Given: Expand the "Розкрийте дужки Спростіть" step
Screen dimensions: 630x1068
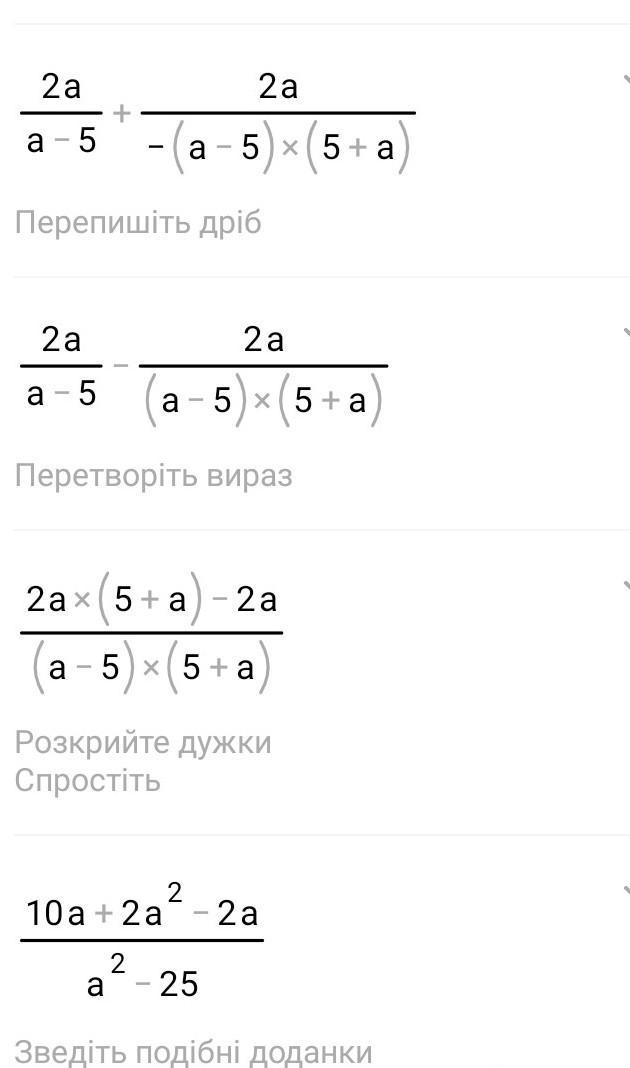Looking at the screenshot, I should coord(626,586).
